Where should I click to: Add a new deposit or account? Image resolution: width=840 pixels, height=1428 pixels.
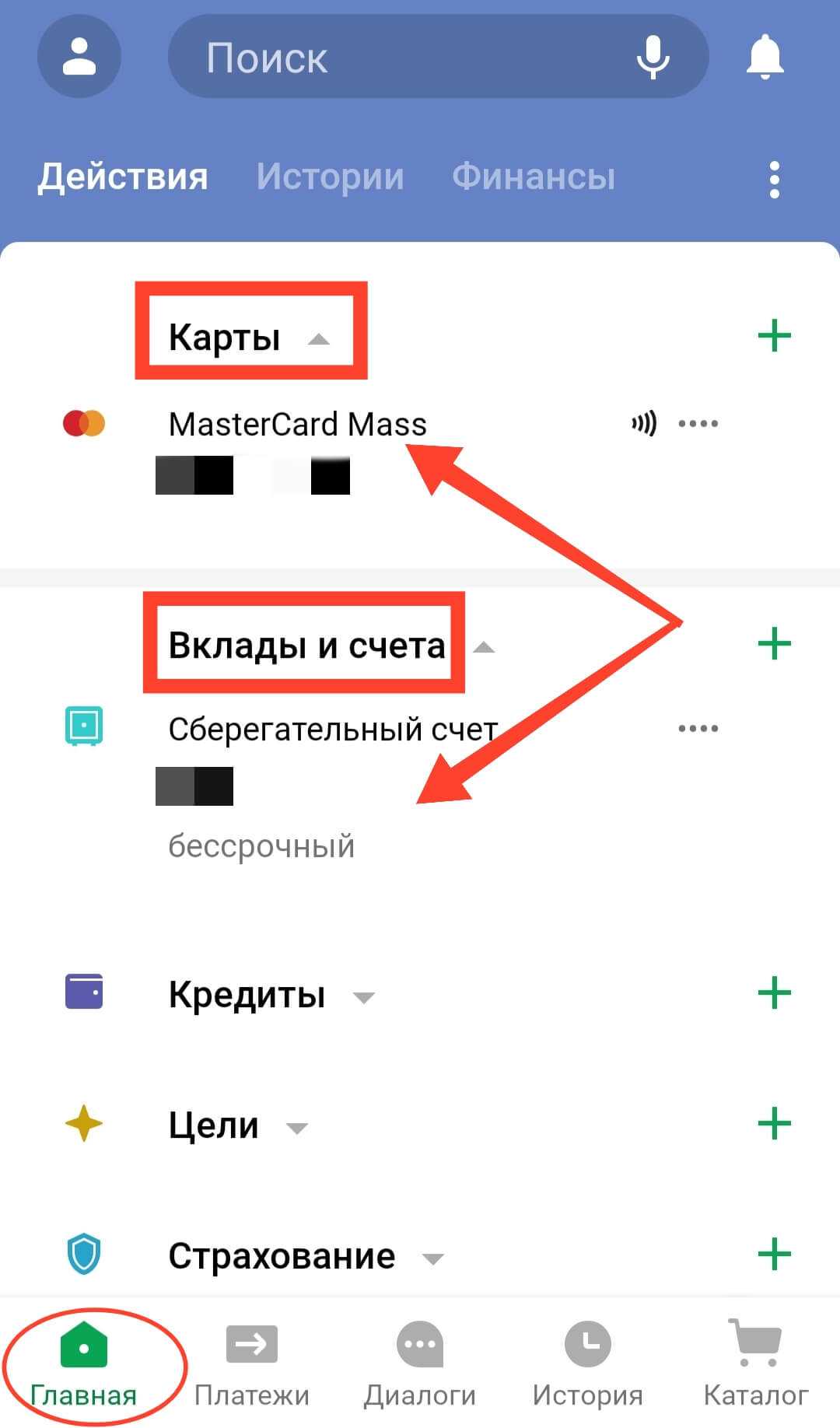coord(774,644)
